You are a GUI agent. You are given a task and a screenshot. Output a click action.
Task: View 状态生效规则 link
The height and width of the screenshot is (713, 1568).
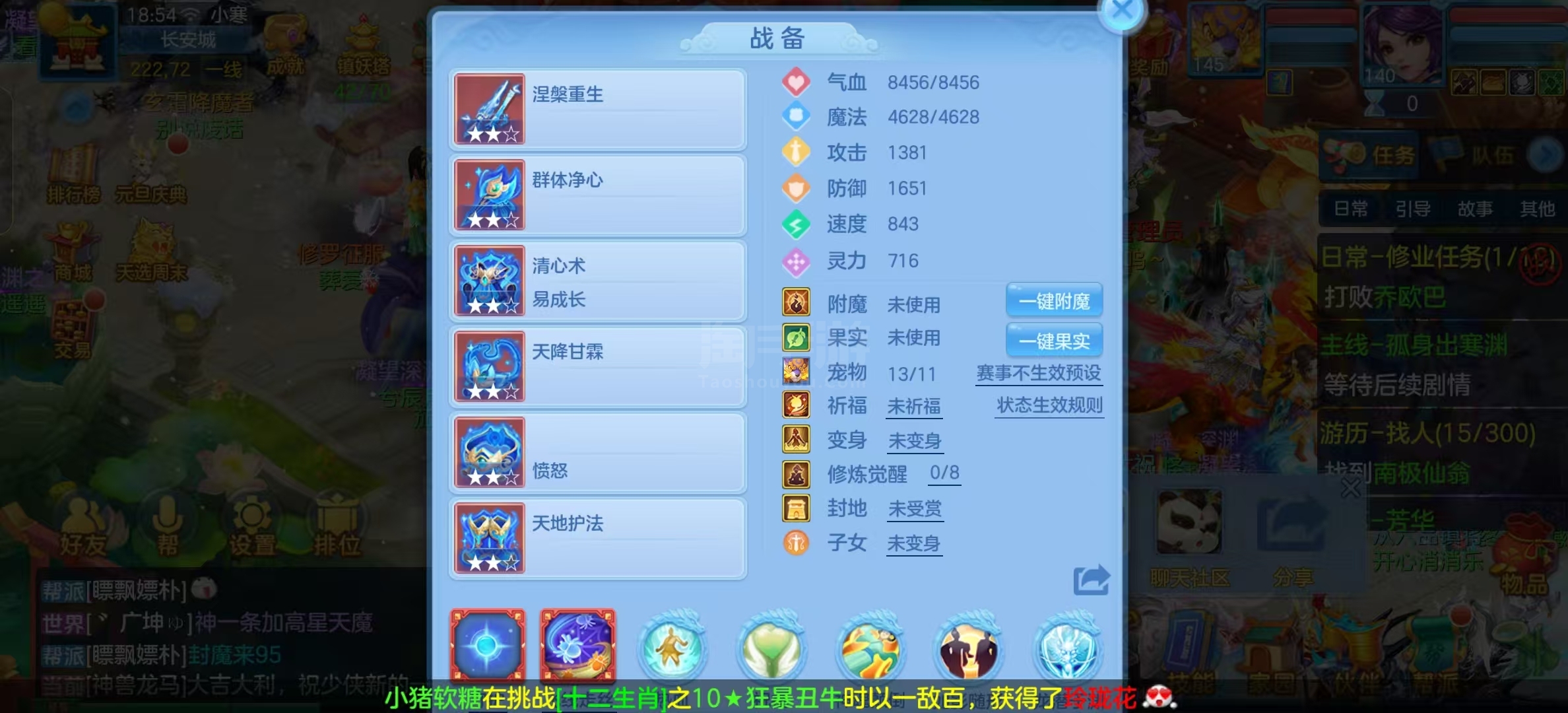(x=1049, y=405)
